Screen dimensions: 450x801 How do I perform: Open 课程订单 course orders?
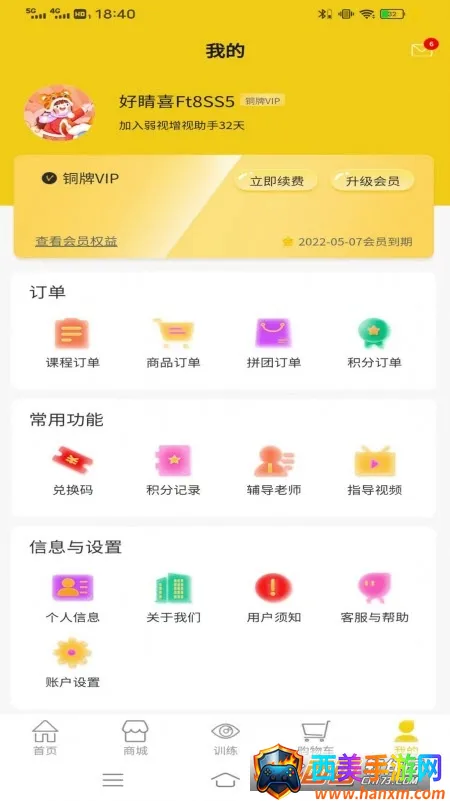tap(73, 343)
